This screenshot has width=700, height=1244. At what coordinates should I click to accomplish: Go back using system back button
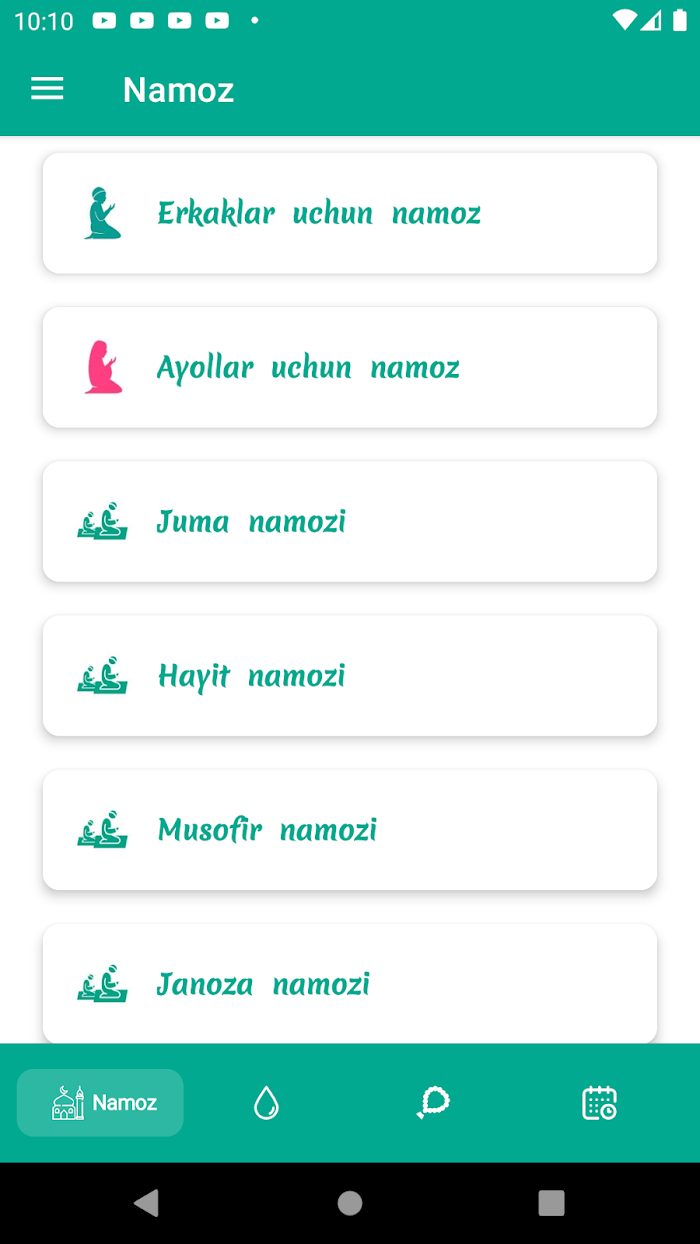click(147, 1203)
